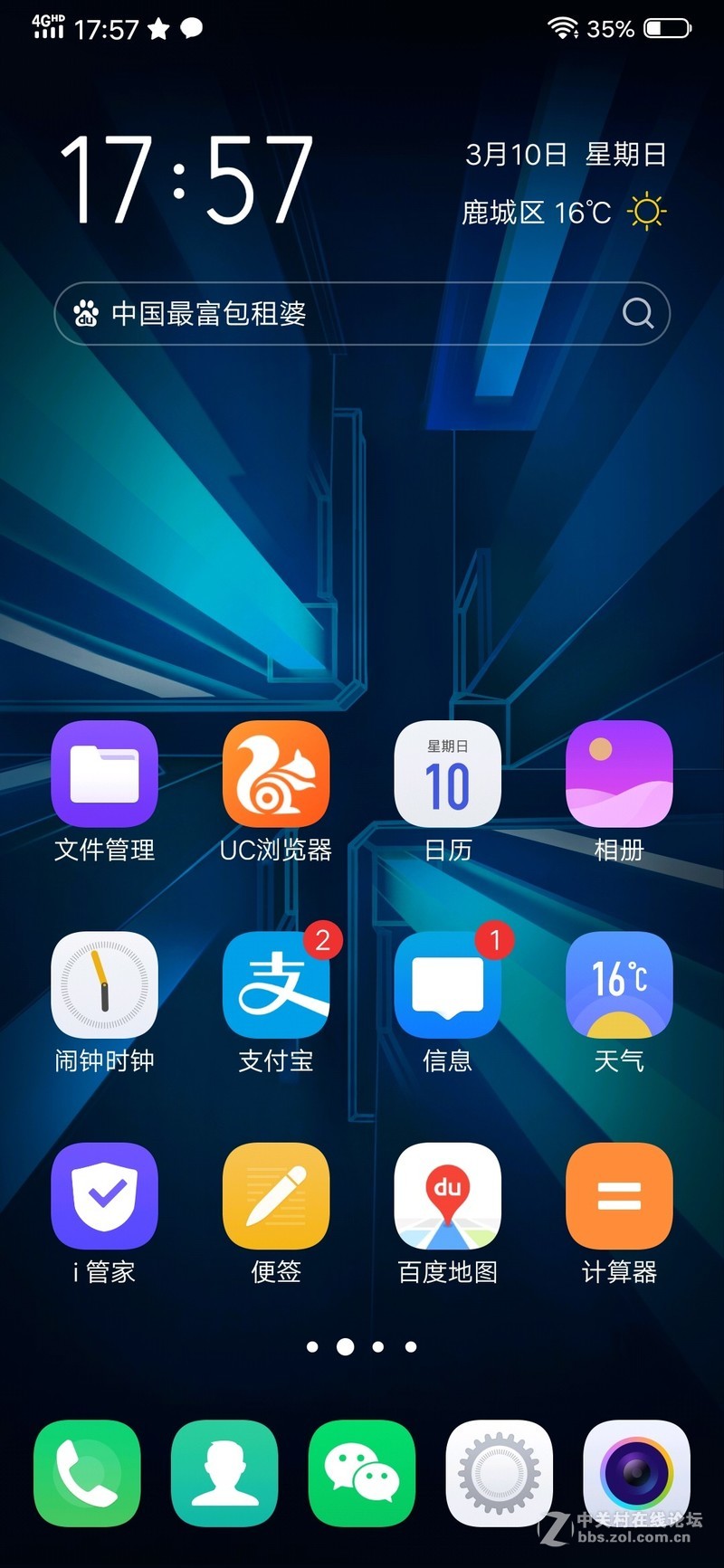Open the 百度地图 Baidu Maps app
This screenshot has height=1568, width=724.
click(447, 1196)
